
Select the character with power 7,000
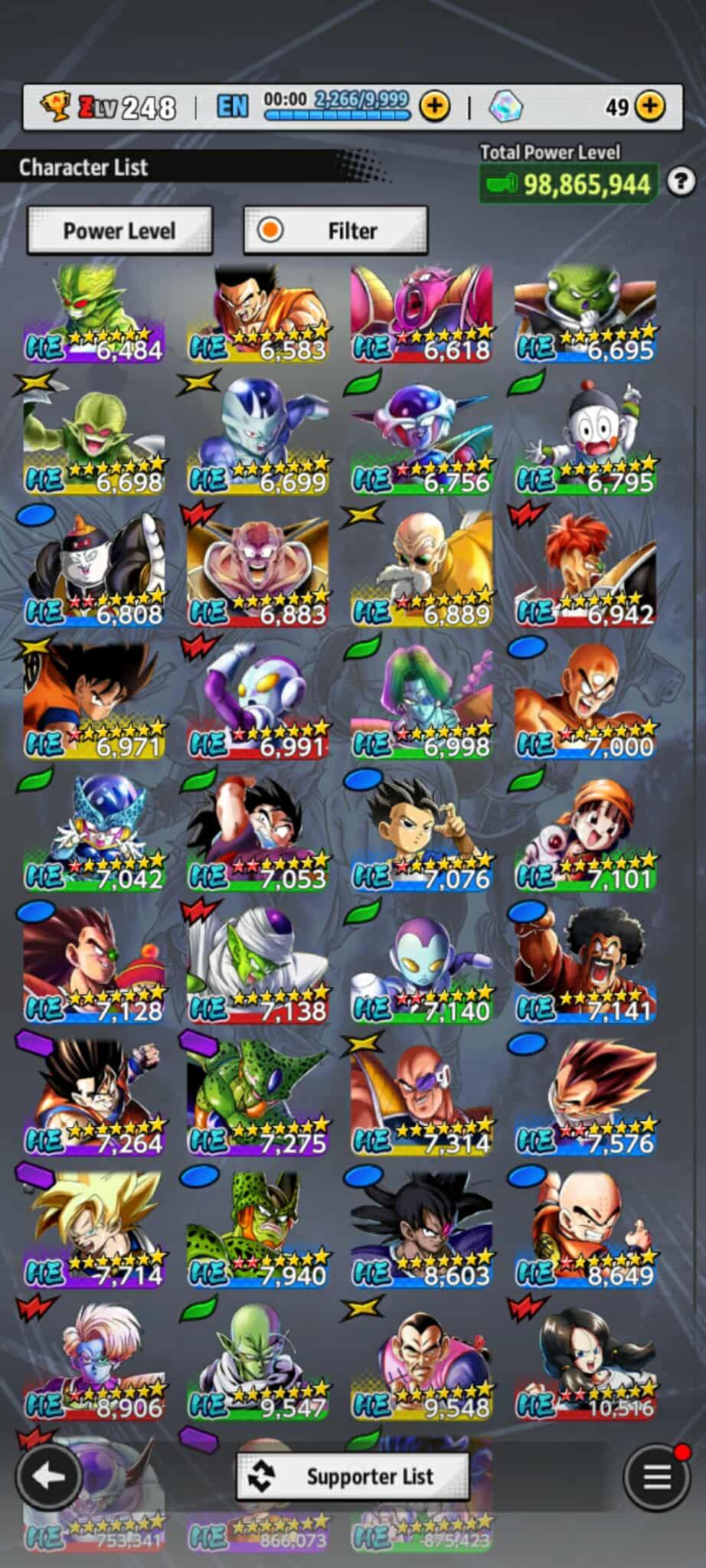click(x=585, y=710)
